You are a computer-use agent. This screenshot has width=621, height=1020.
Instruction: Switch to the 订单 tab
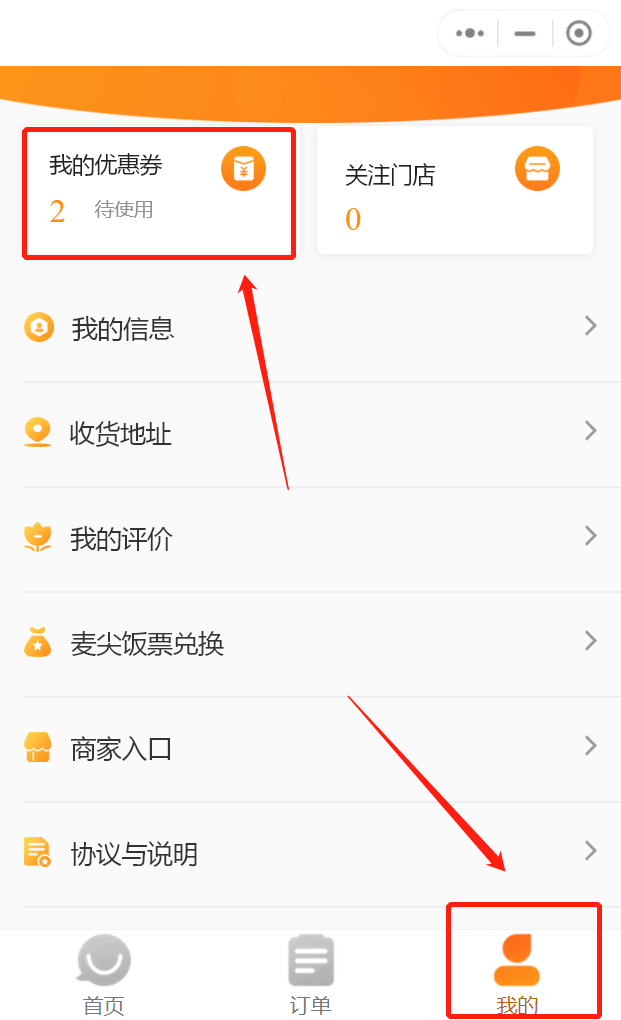[x=310, y=974]
